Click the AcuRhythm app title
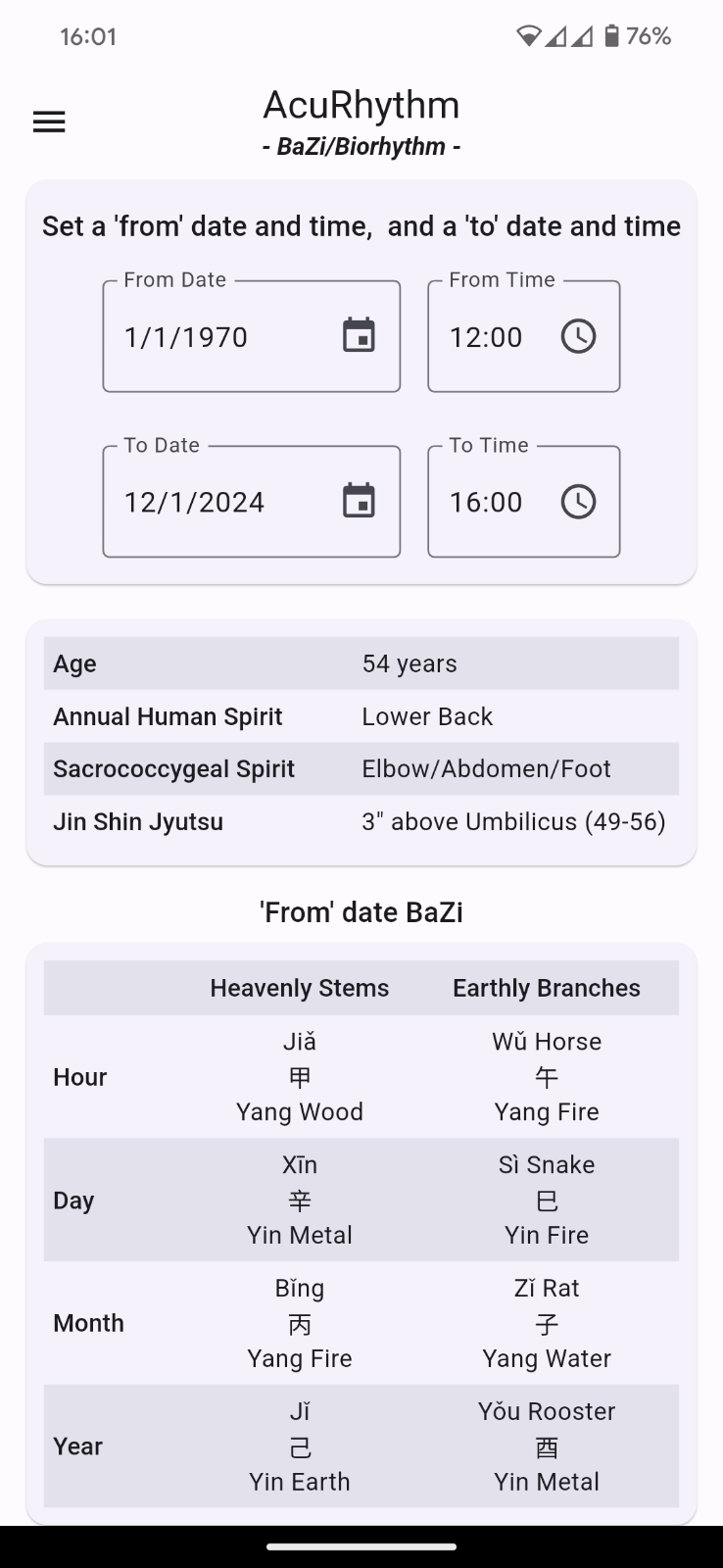 point(361,104)
